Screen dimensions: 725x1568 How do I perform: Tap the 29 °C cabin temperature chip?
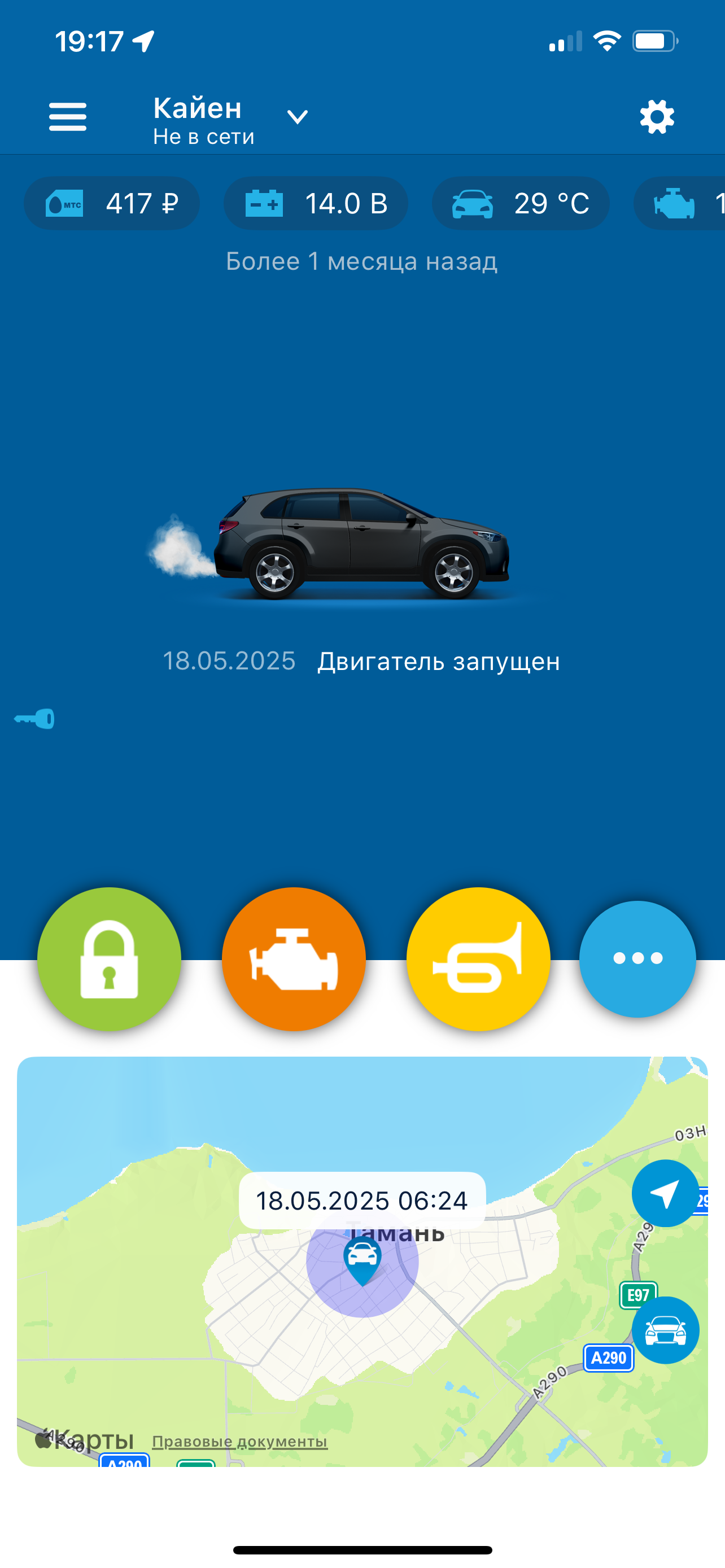pyautogui.click(x=521, y=203)
